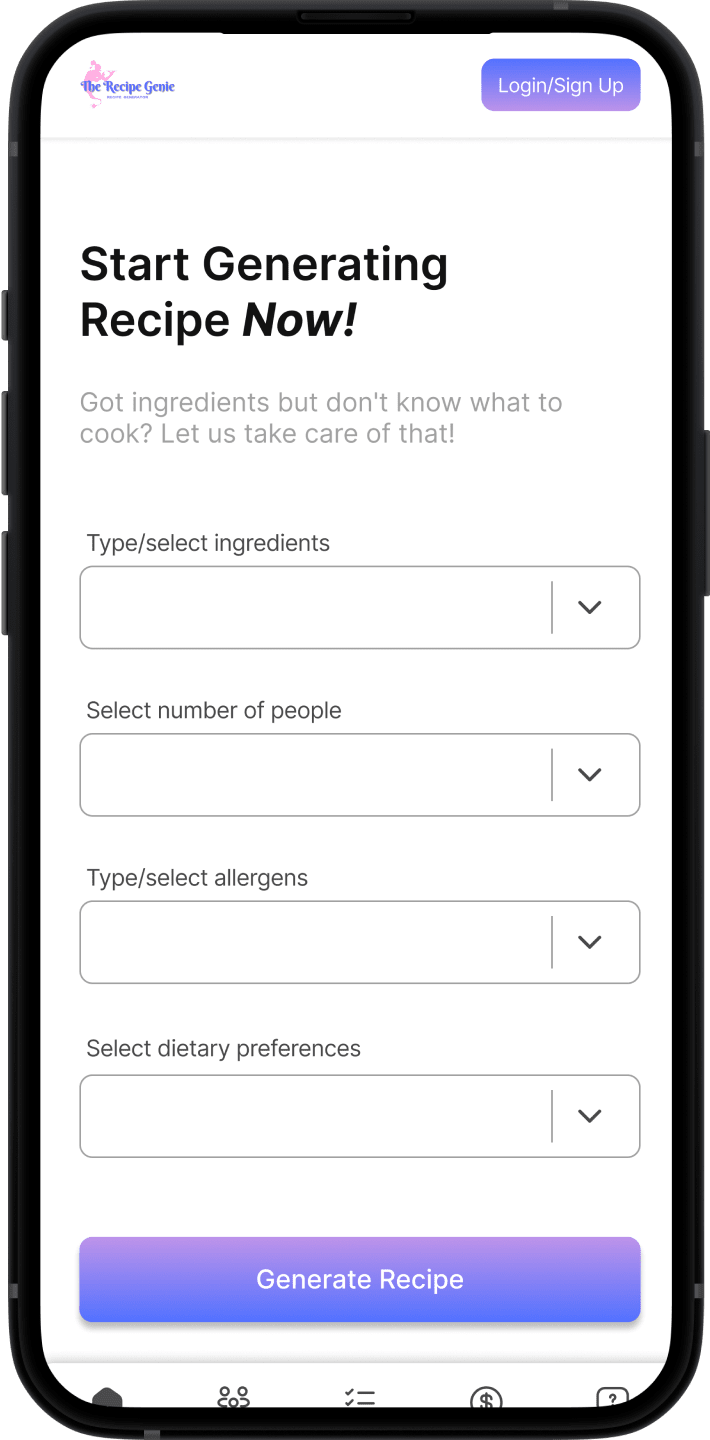Screen dimensions: 710x1440
Task: Tap the Generate Recipe button
Action: pyautogui.click(x=360, y=1279)
